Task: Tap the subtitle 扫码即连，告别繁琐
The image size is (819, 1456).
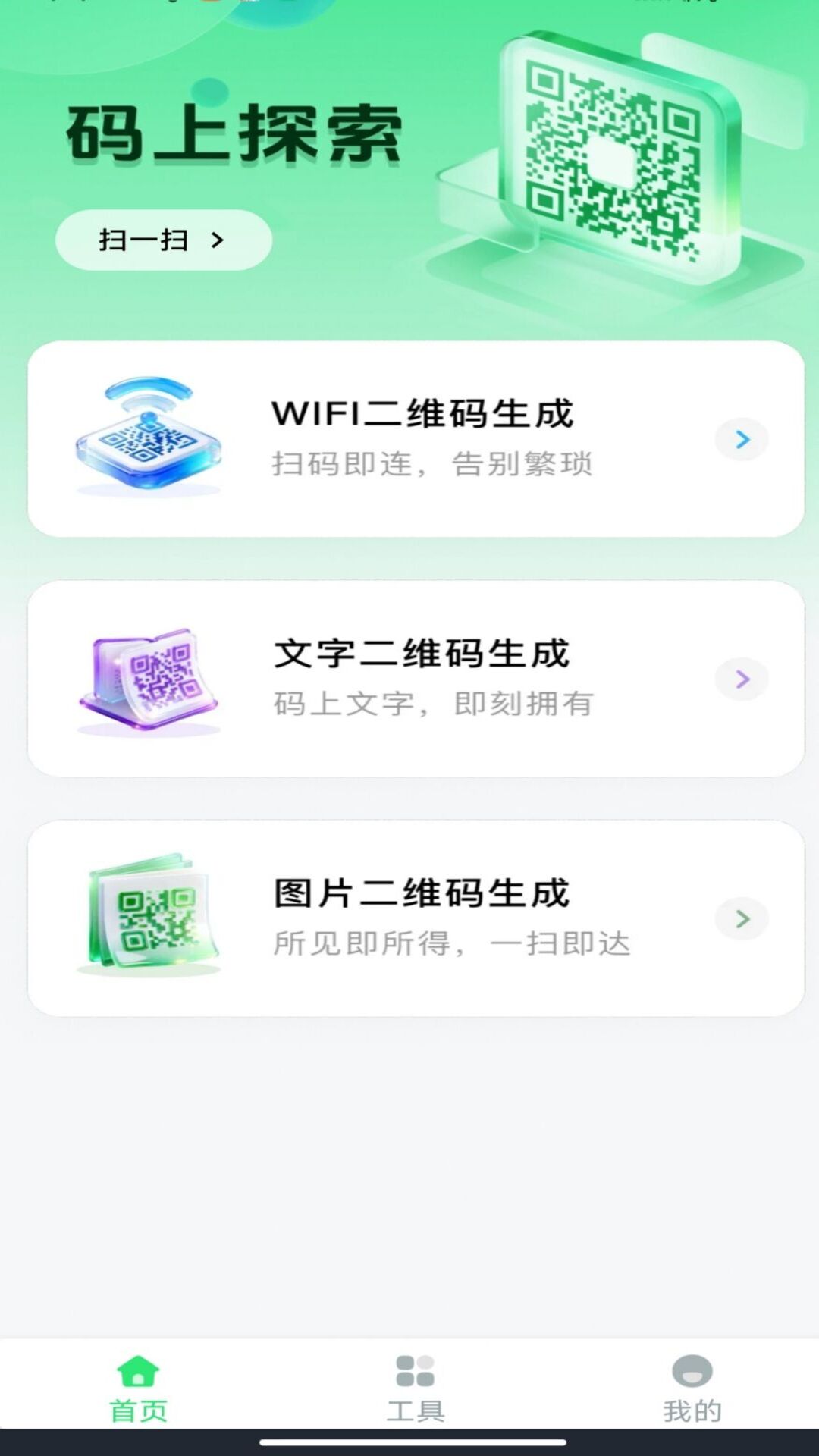Action: (x=434, y=466)
